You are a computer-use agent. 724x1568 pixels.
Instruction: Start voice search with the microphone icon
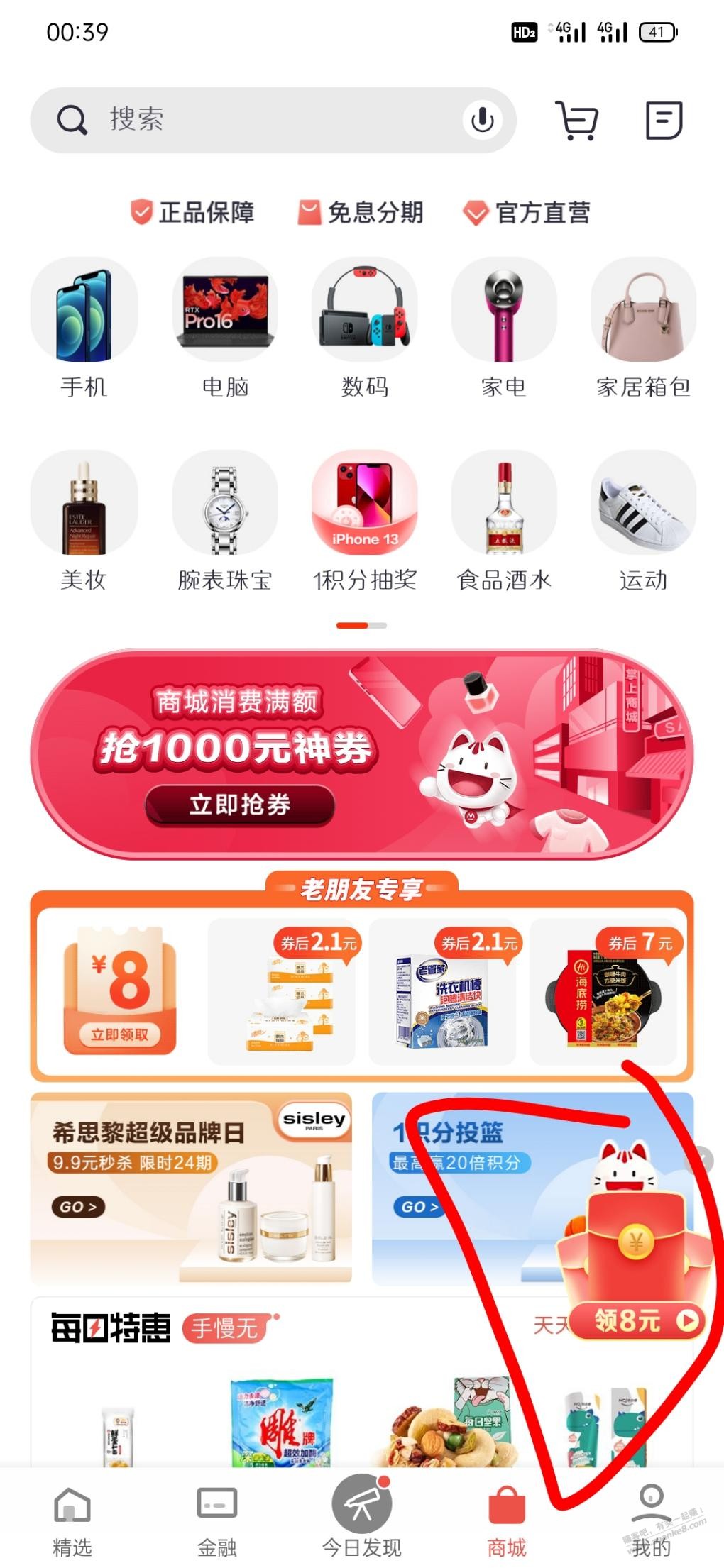482,120
